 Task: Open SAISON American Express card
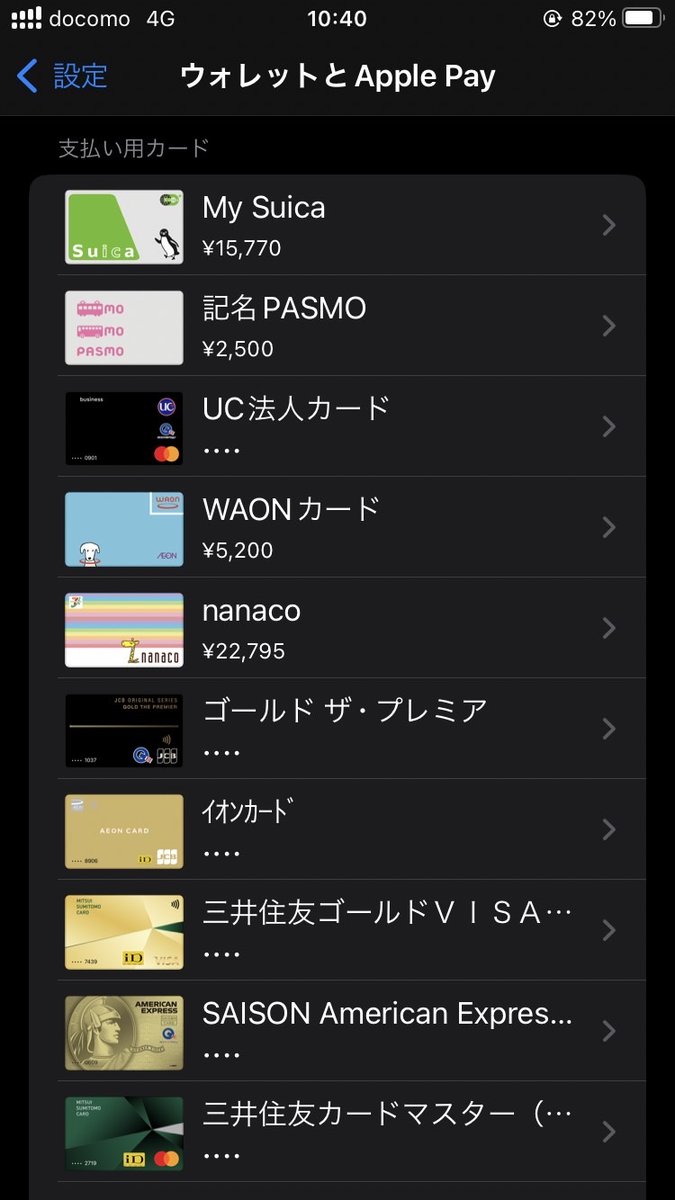coord(337,1032)
